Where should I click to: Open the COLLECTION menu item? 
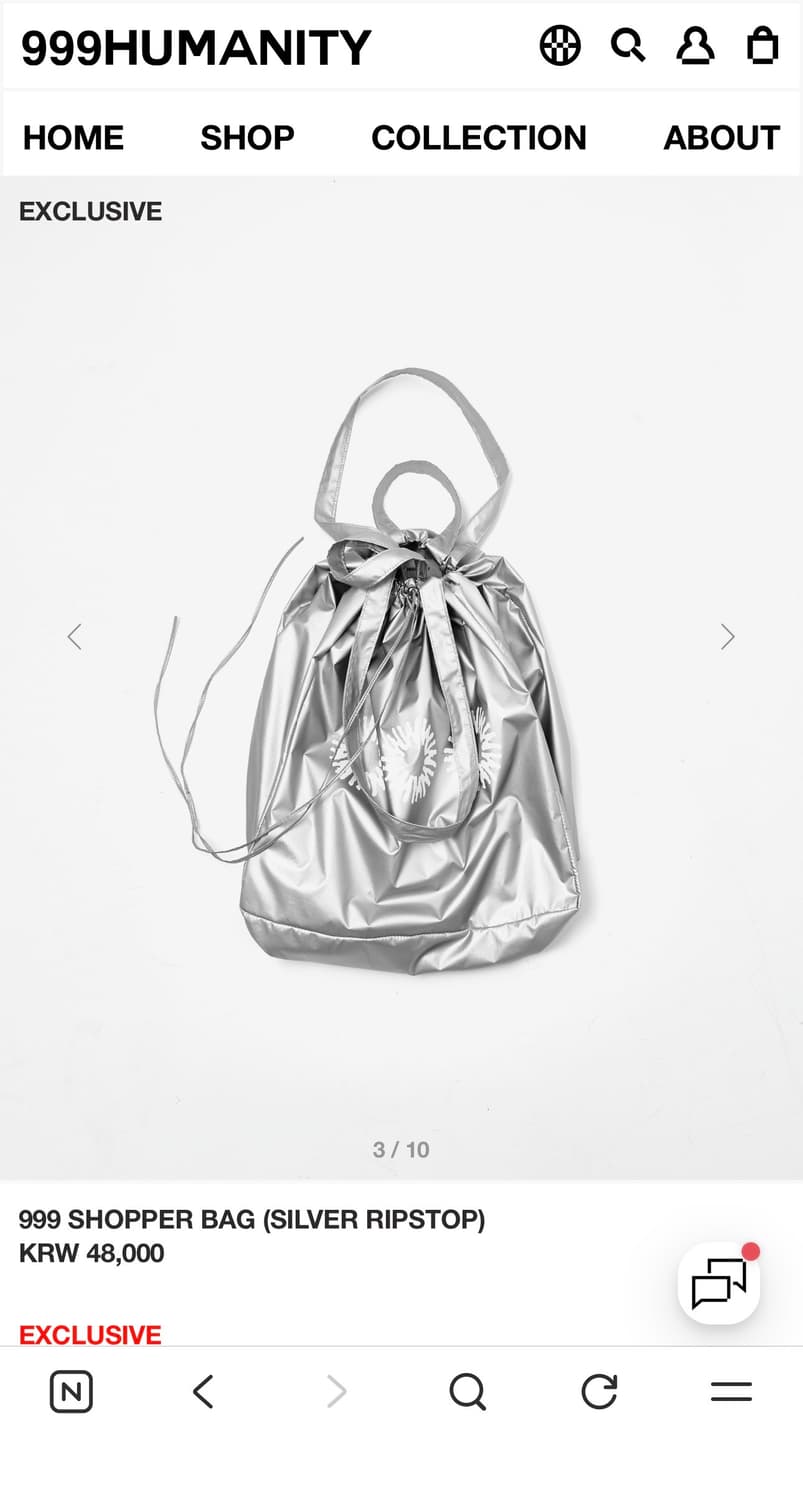[x=479, y=137]
